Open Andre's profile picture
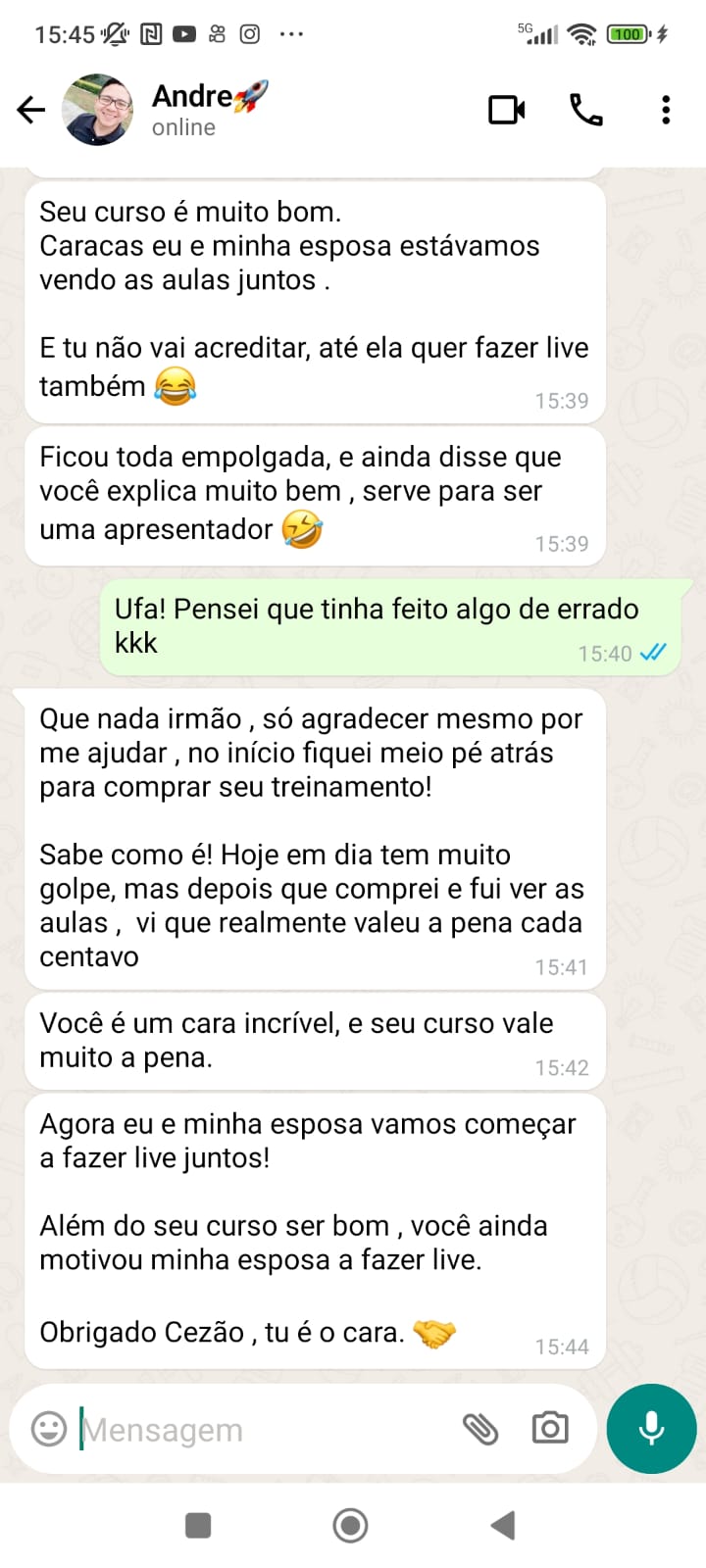706x1568 pixels. point(97,110)
